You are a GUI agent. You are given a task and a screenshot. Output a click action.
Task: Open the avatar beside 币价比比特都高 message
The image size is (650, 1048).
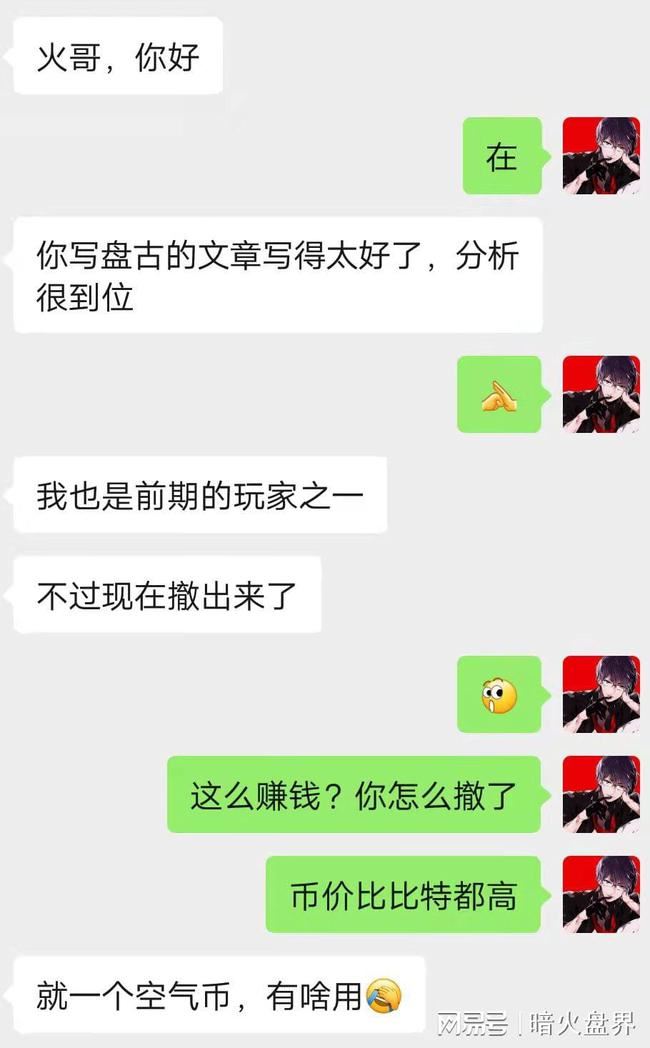(x=601, y=894)
